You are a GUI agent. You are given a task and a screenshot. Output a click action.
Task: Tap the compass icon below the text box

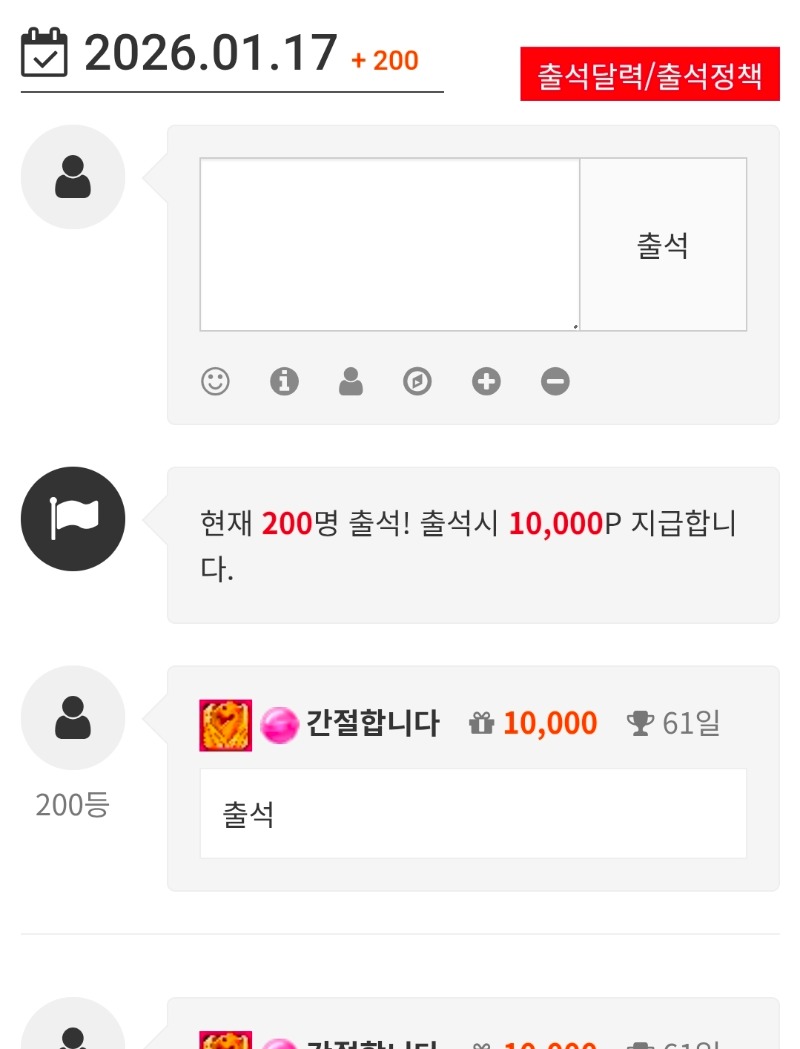point(417,381)
